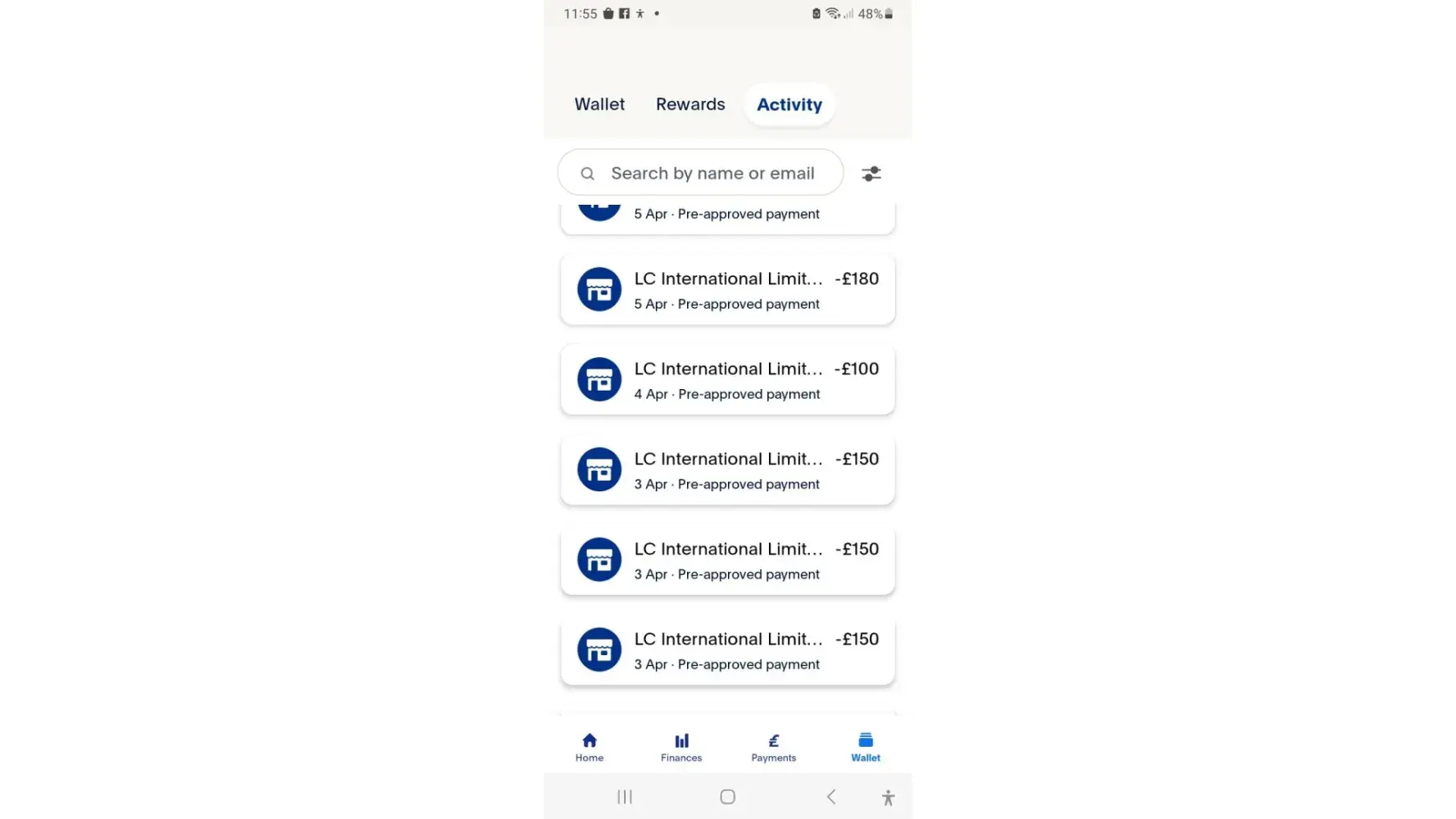
Task: Open the 4 Apr -£100 payment
Action: click(x=727, y=380)
